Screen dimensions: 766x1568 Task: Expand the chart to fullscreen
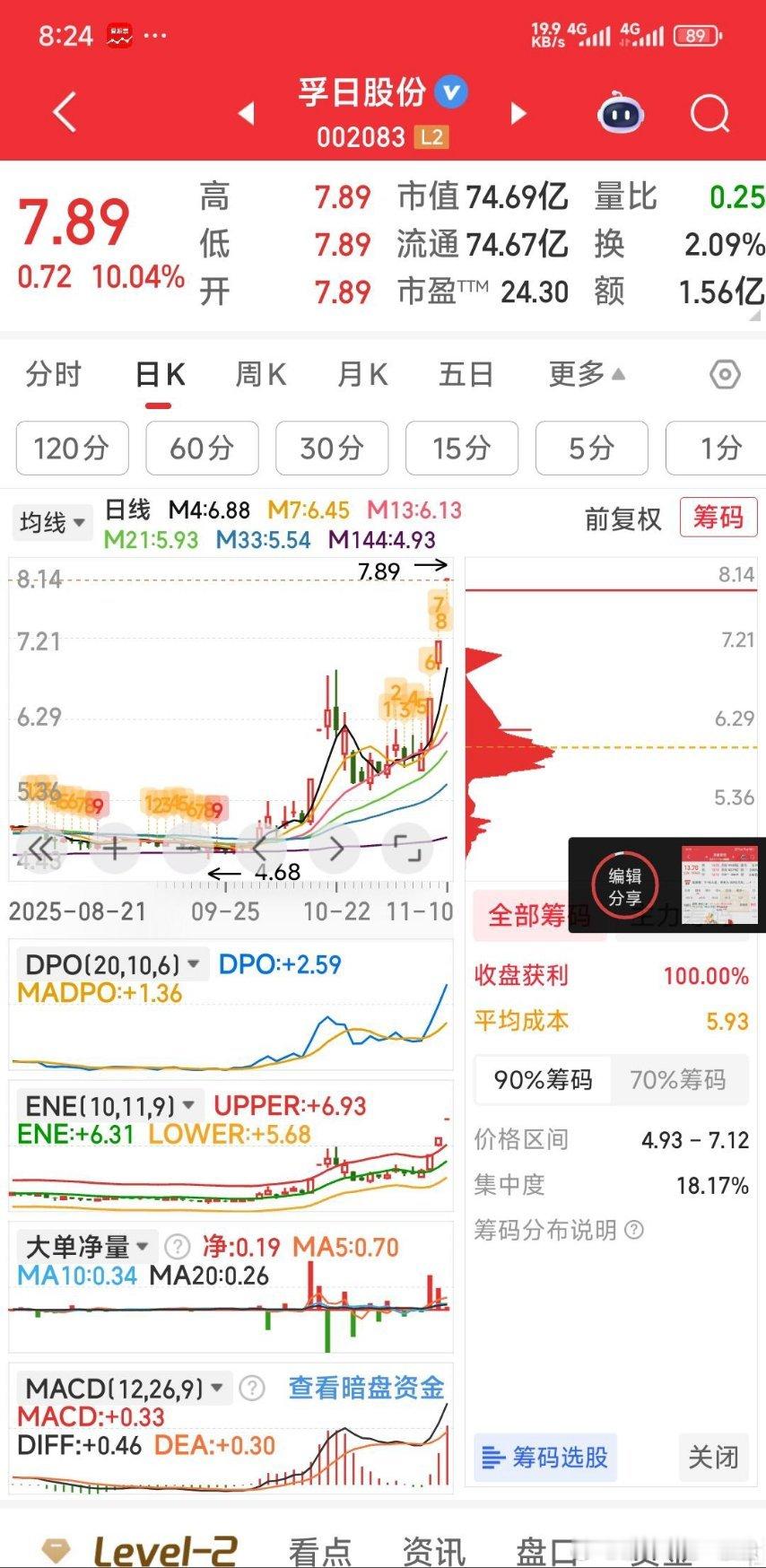tap(408, 848)
